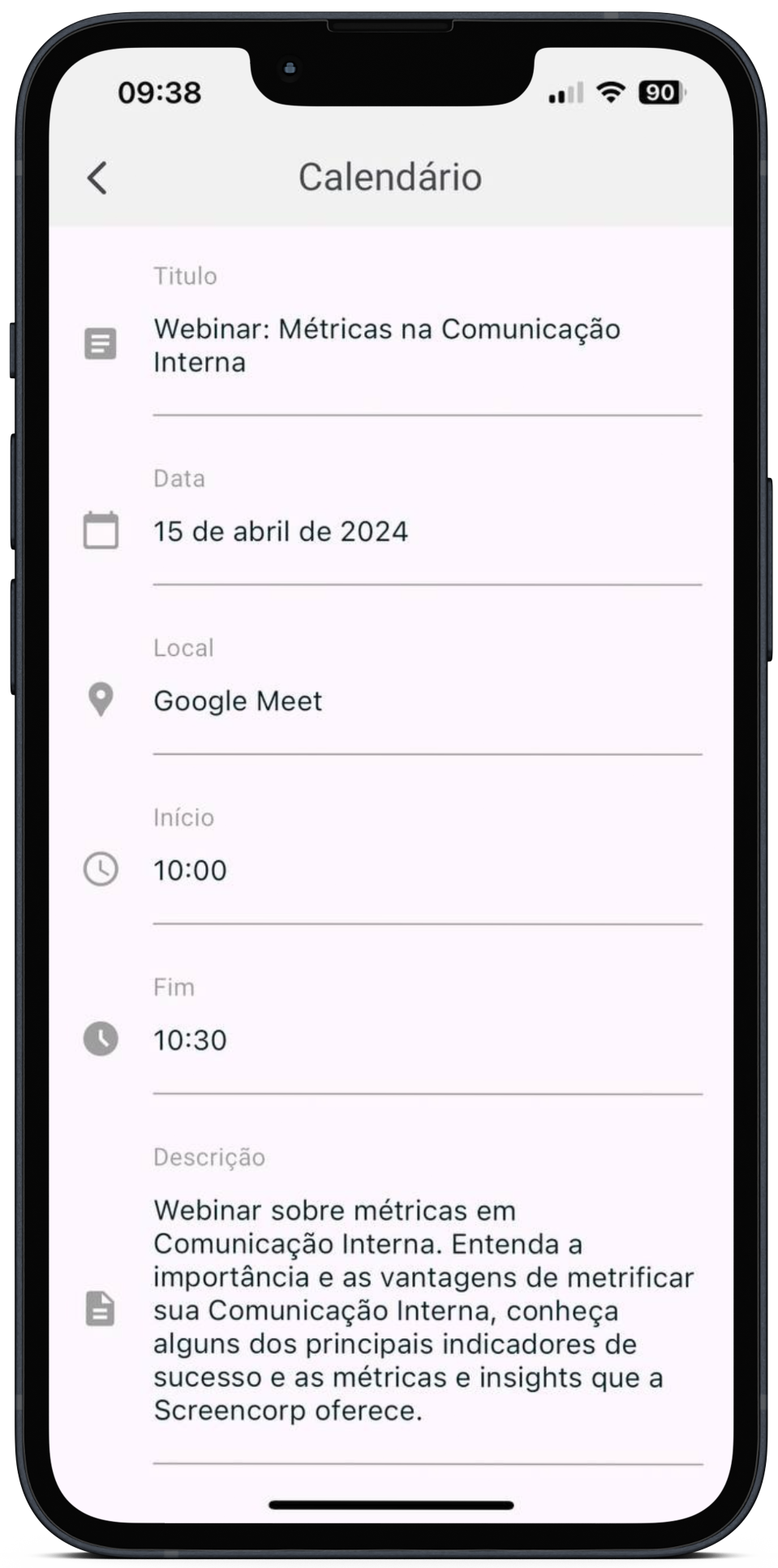Edit the Descrição text field
This screenshot has width=778, height=1568.
coord(422,1310)
